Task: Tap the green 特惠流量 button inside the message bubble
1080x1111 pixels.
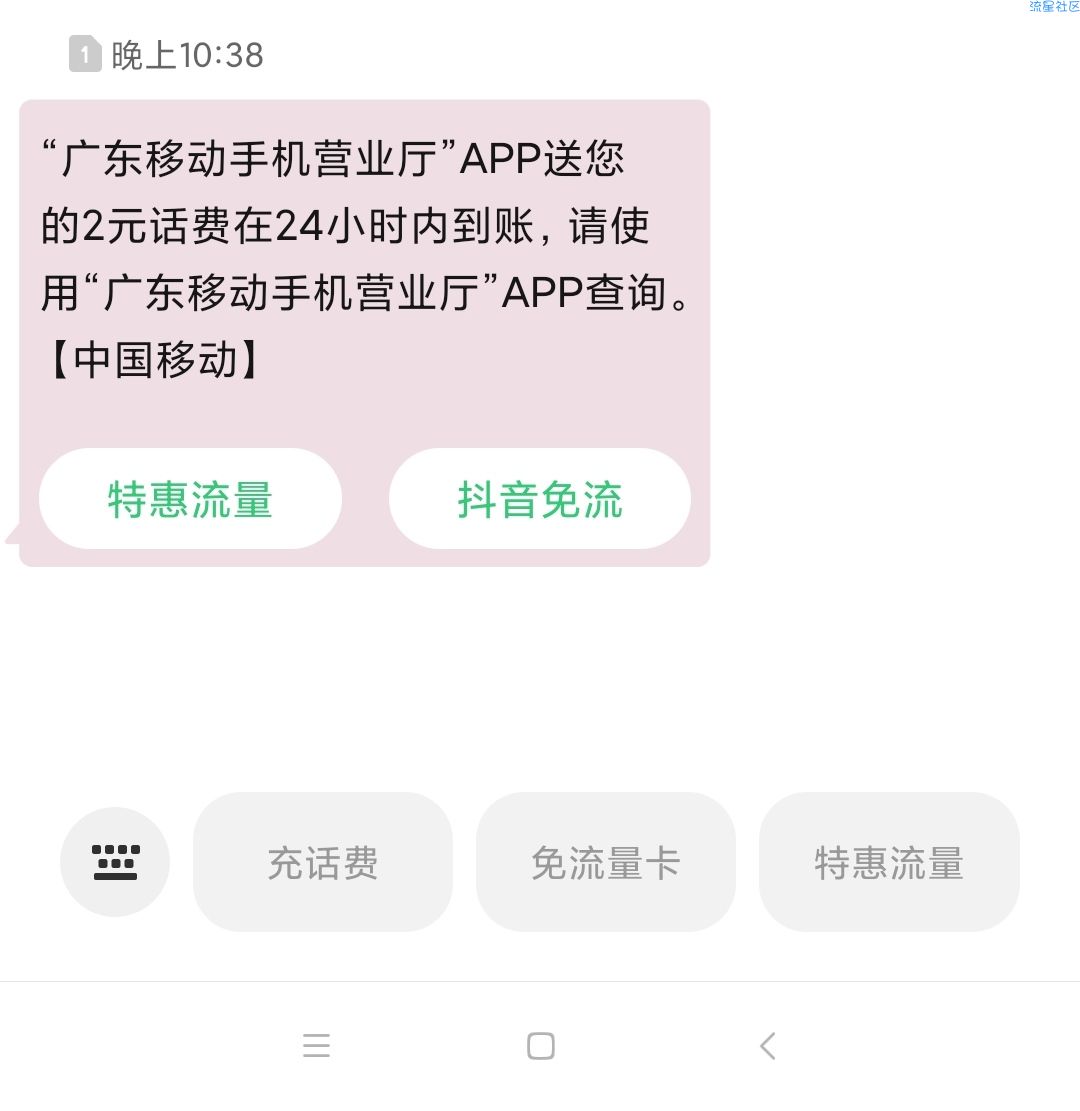Action: [190, 499]
